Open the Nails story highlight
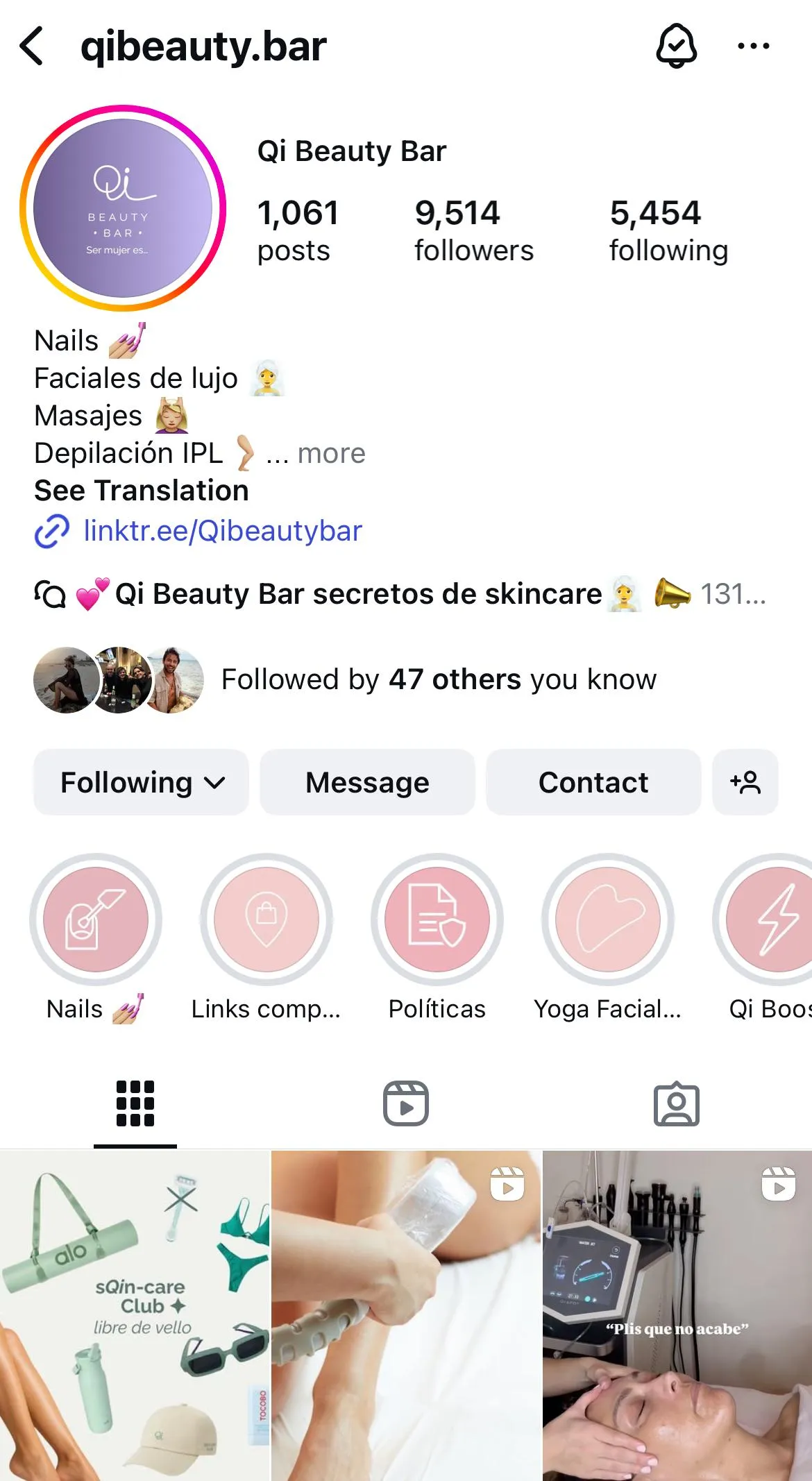This screenshot has height=1481, width=812. (96, 920)
